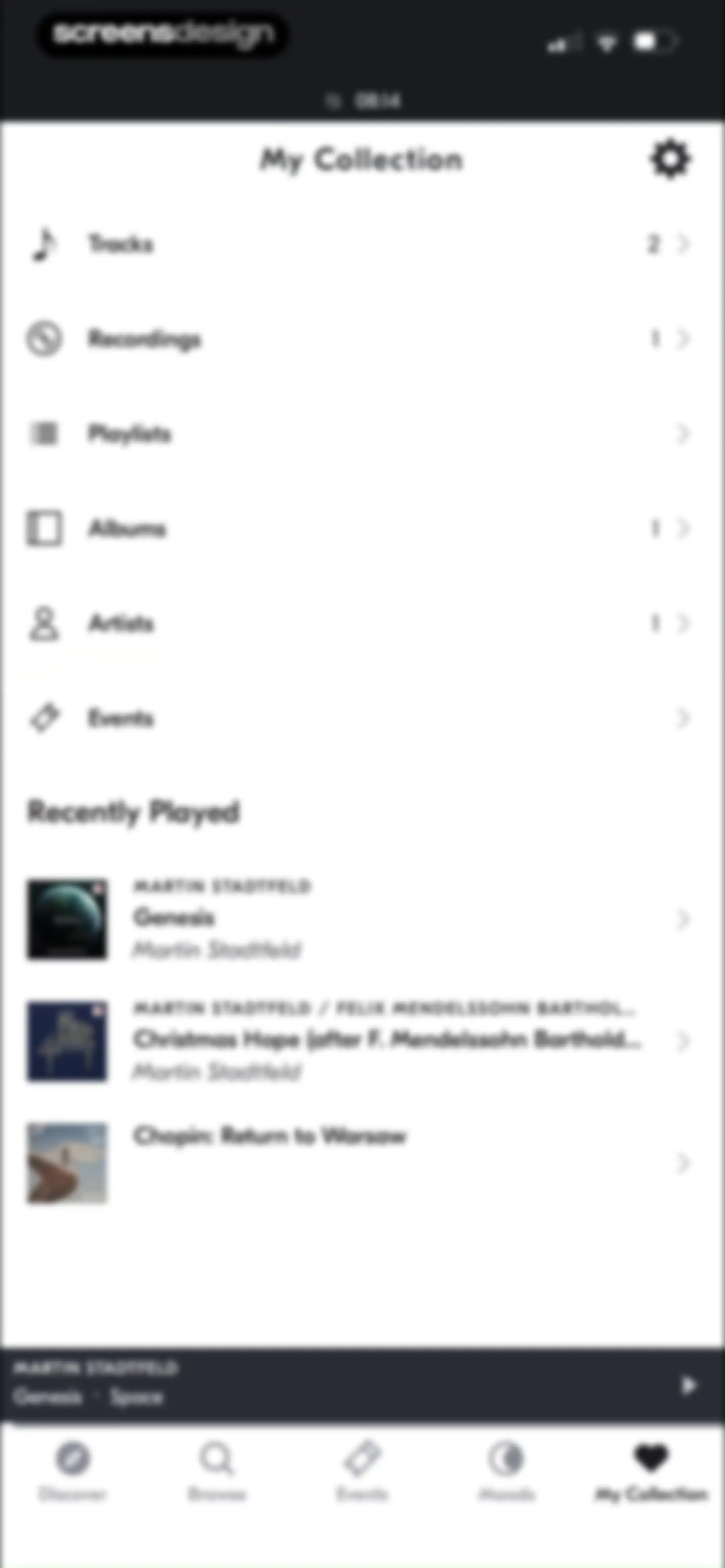Open the Recordings row
This screenshot has height=1568, width=725.
(362, 338)
